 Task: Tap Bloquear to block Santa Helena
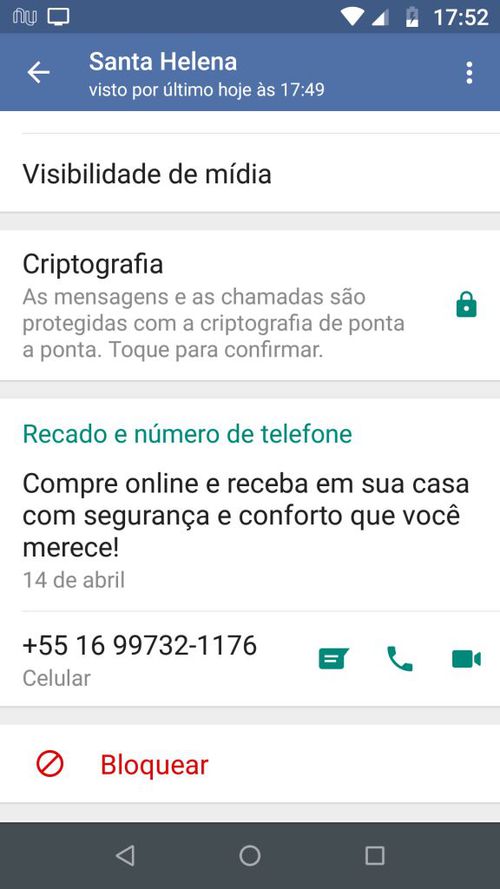(x=250, y=764)
